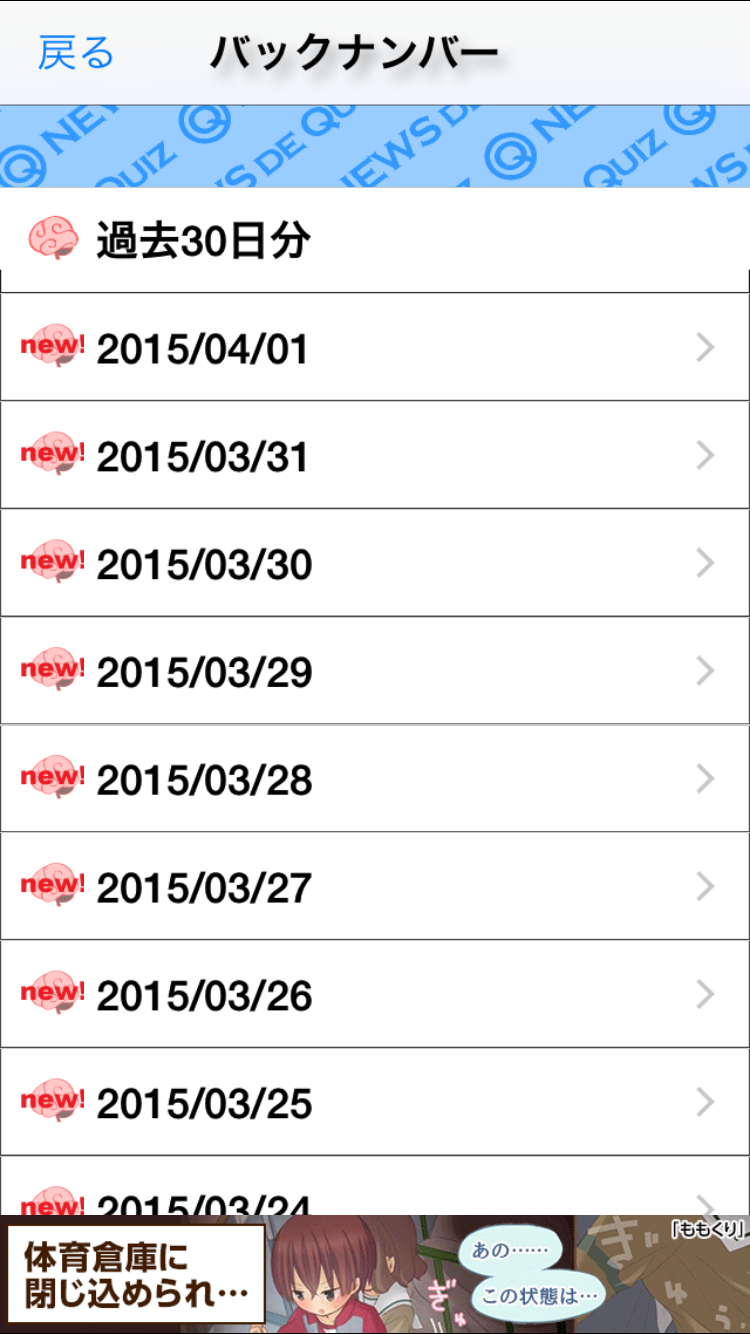Open the 2015/03/28 entry
This screenshot has width=750, height=1334.
[x=375, y=779]
